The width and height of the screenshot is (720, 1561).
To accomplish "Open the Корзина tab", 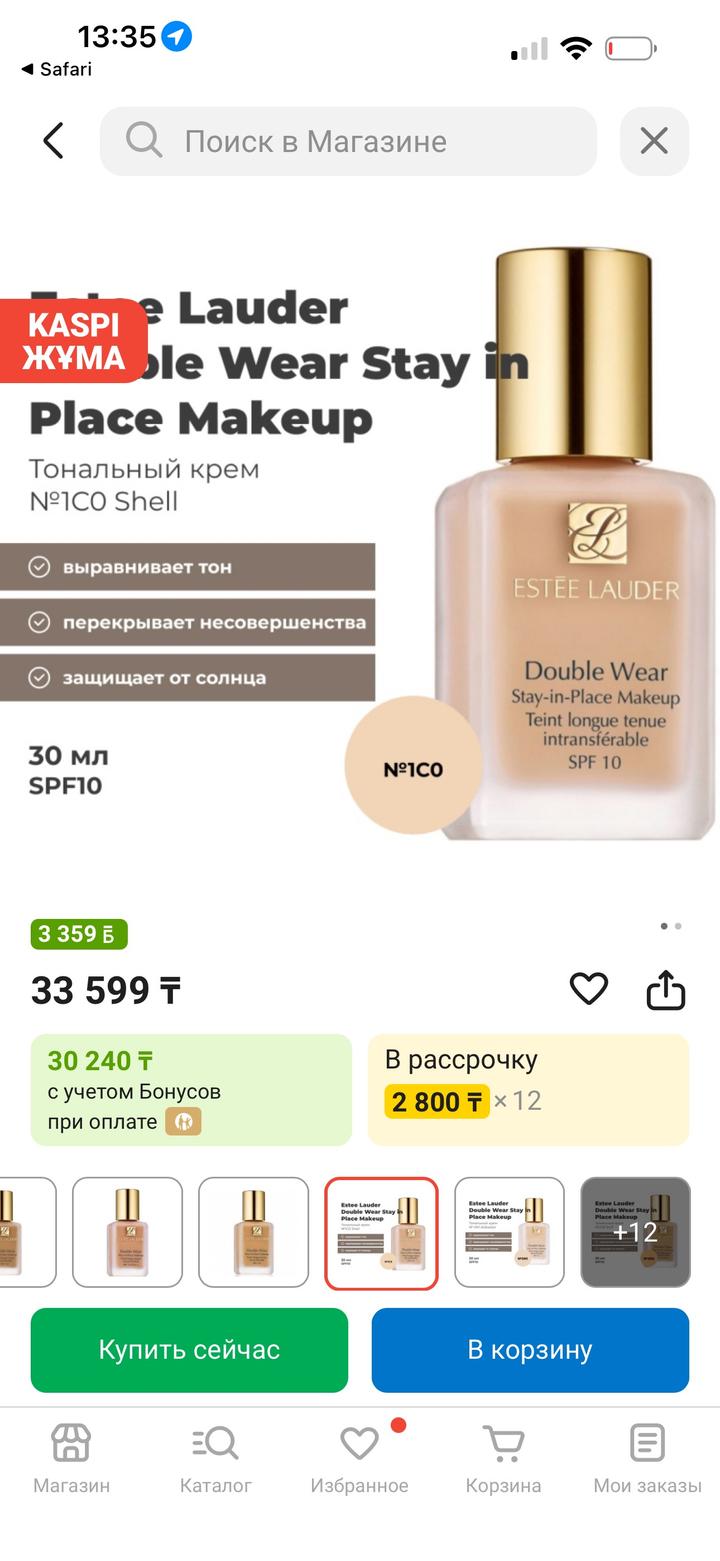I will (503, 1459).
